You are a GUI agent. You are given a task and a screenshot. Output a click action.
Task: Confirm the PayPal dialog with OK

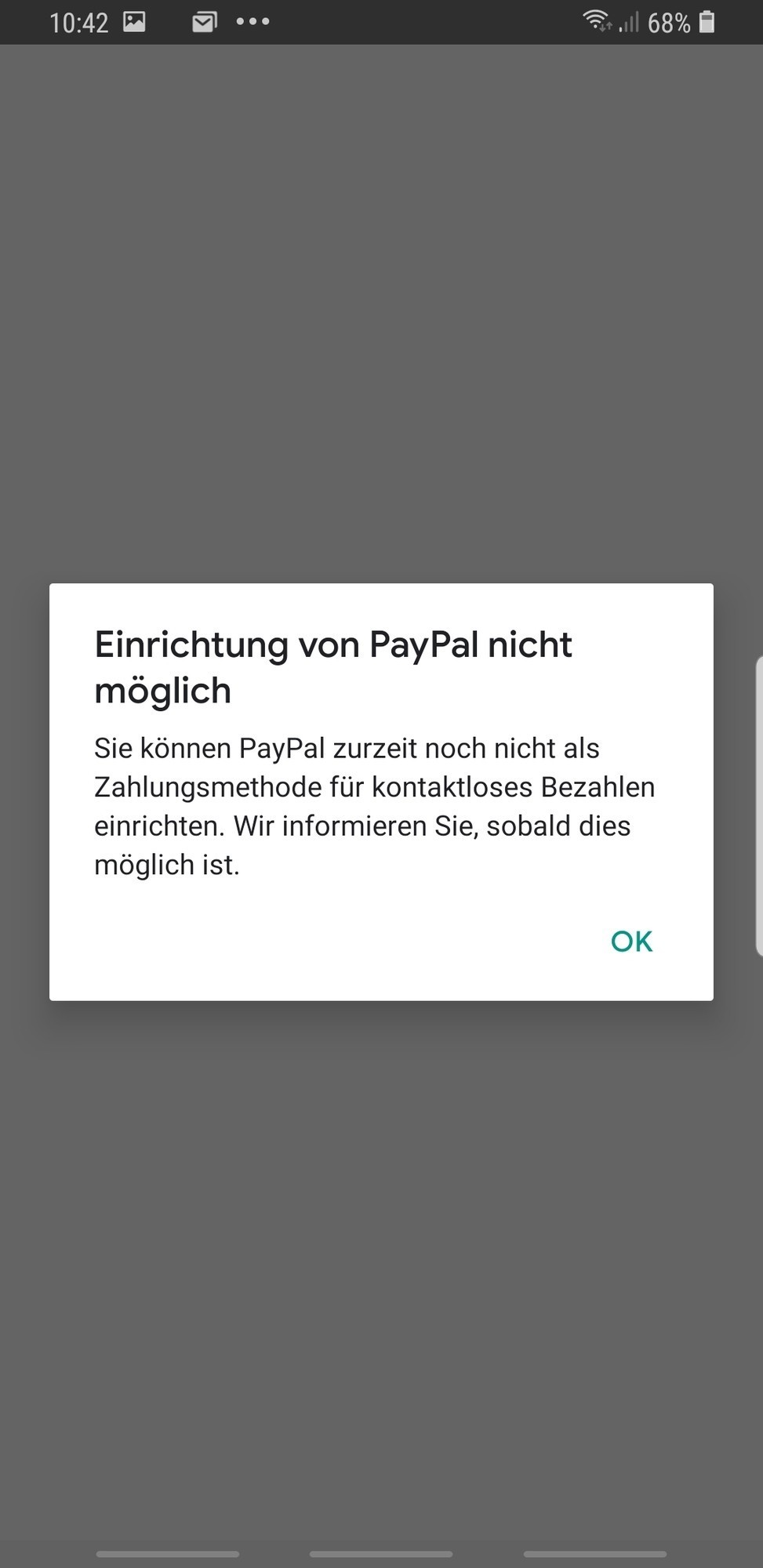tap(631, 941)
